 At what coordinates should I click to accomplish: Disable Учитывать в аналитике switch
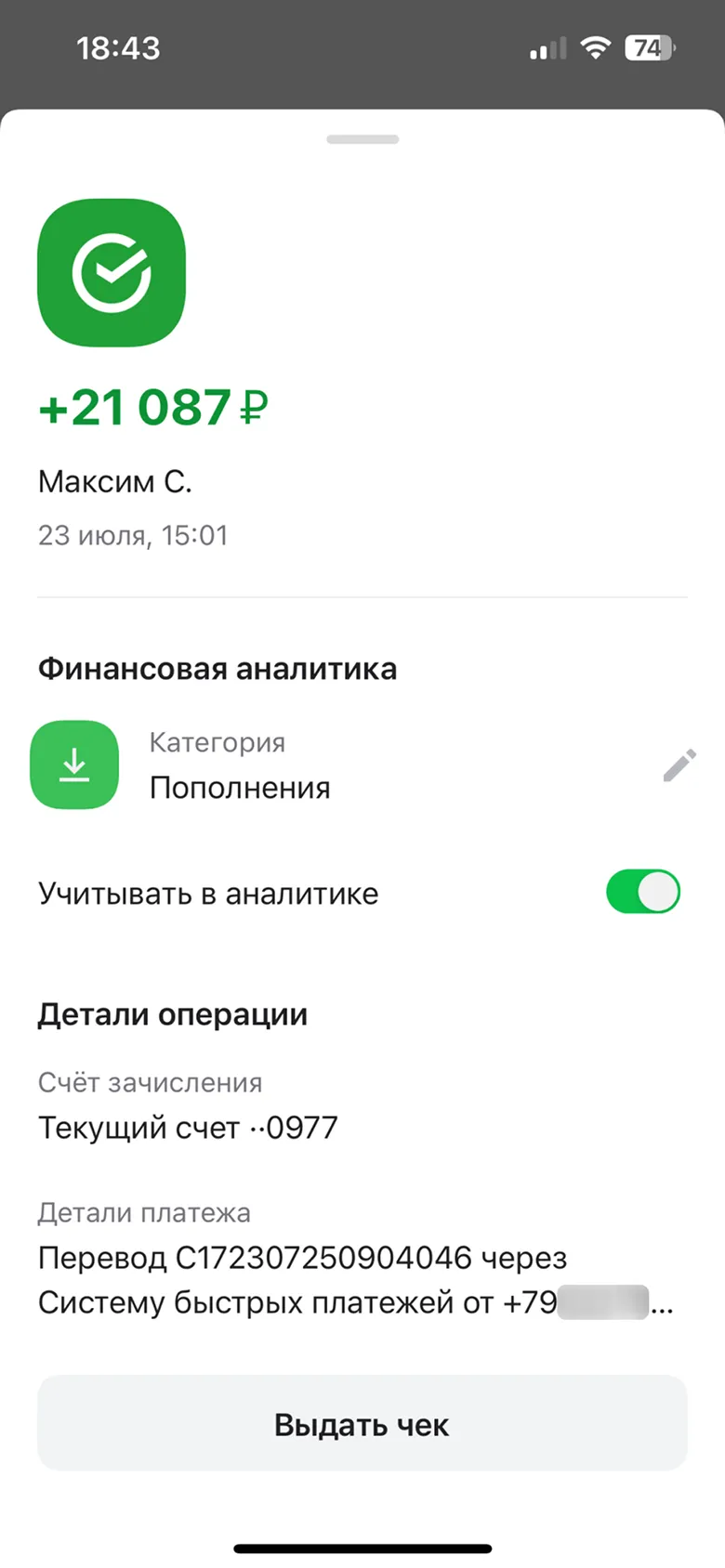coord(643,893)
